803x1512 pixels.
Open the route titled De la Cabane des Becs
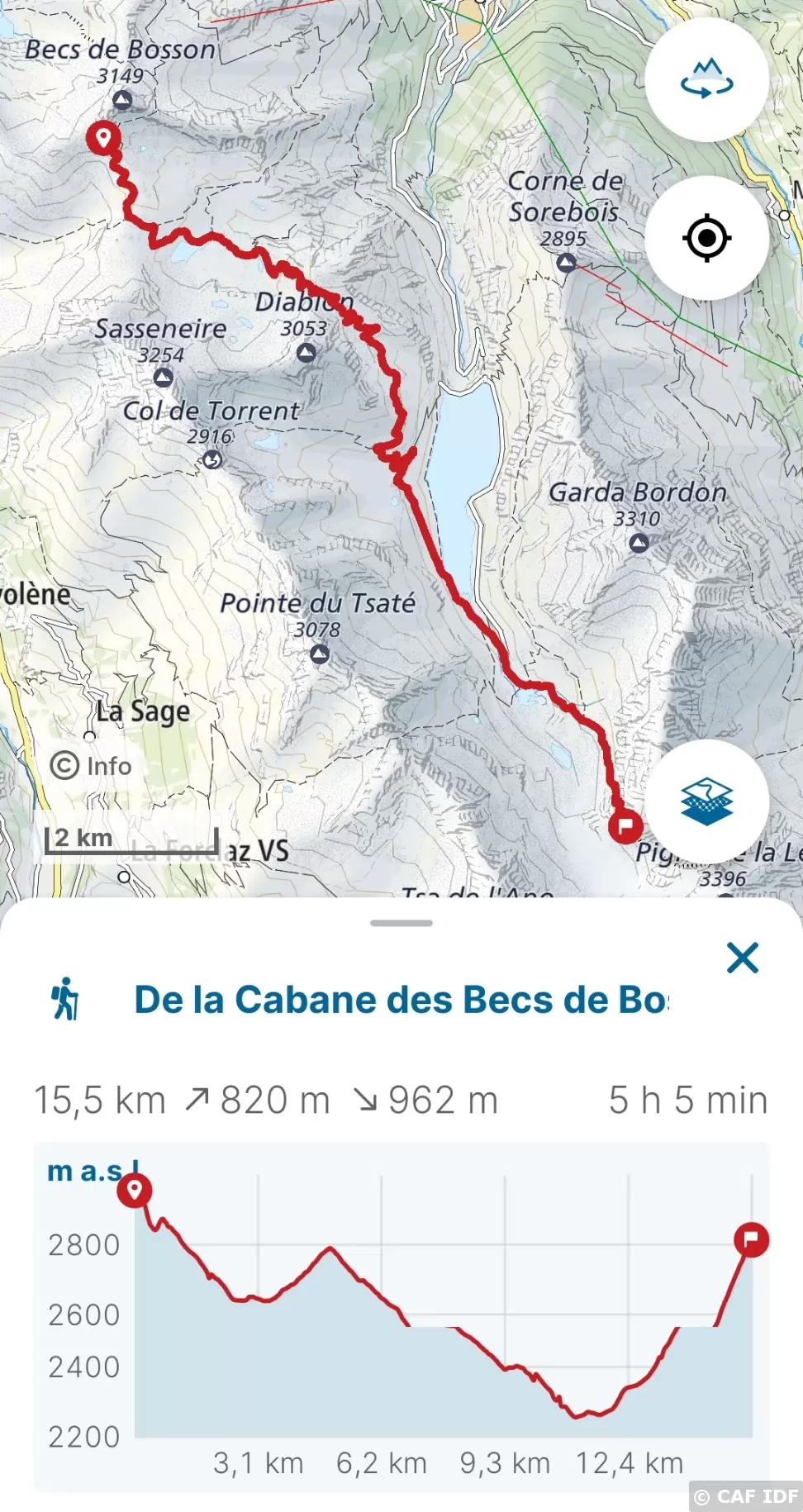tap(401, 1000)
